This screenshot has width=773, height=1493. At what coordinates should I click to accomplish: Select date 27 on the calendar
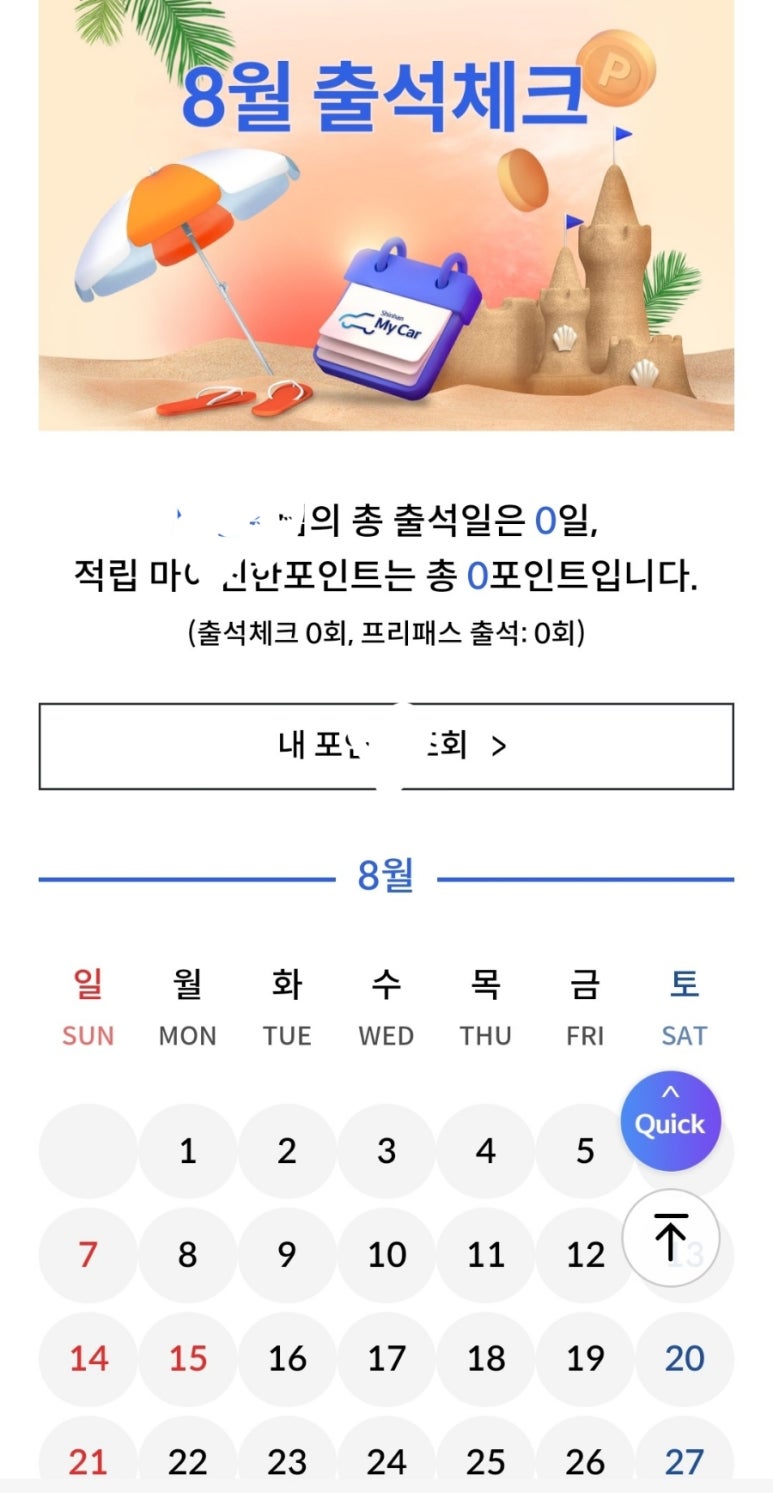683,1462
